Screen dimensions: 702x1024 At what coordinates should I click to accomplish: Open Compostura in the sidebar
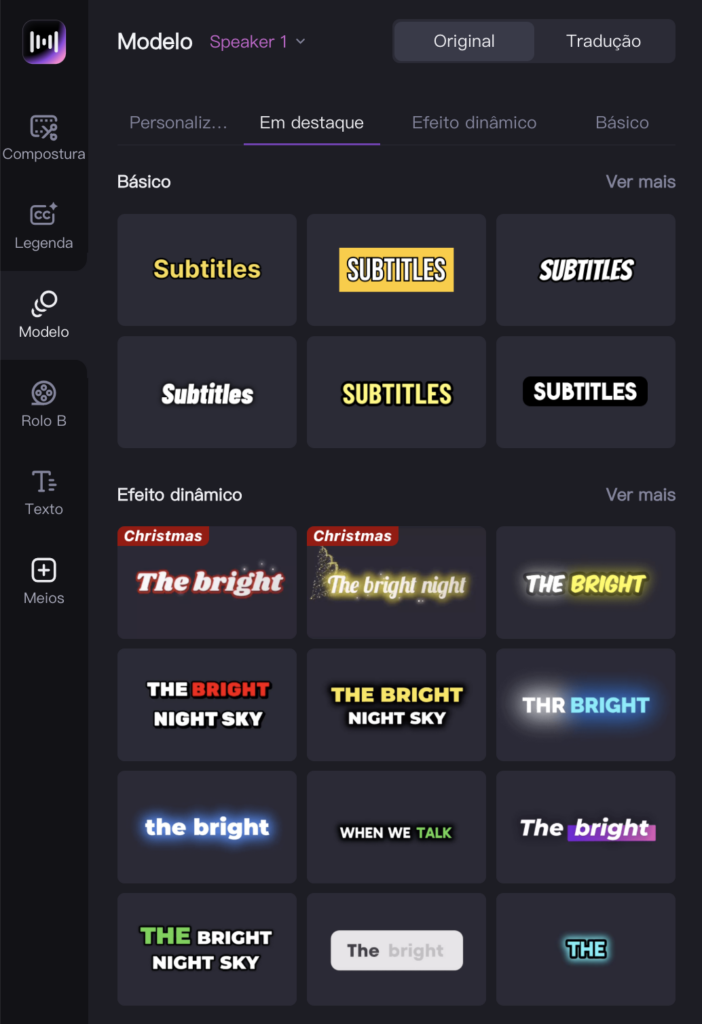pyautogui.click(x=44, y=138)
